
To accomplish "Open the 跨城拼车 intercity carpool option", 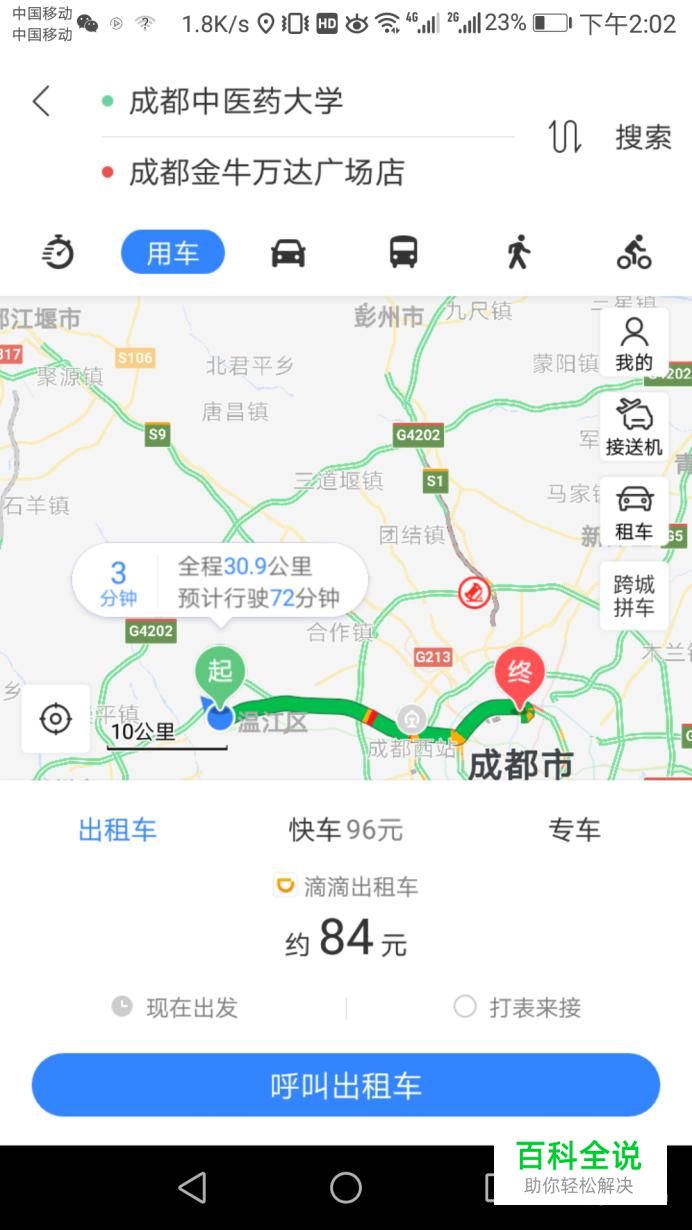I will 634,596.
